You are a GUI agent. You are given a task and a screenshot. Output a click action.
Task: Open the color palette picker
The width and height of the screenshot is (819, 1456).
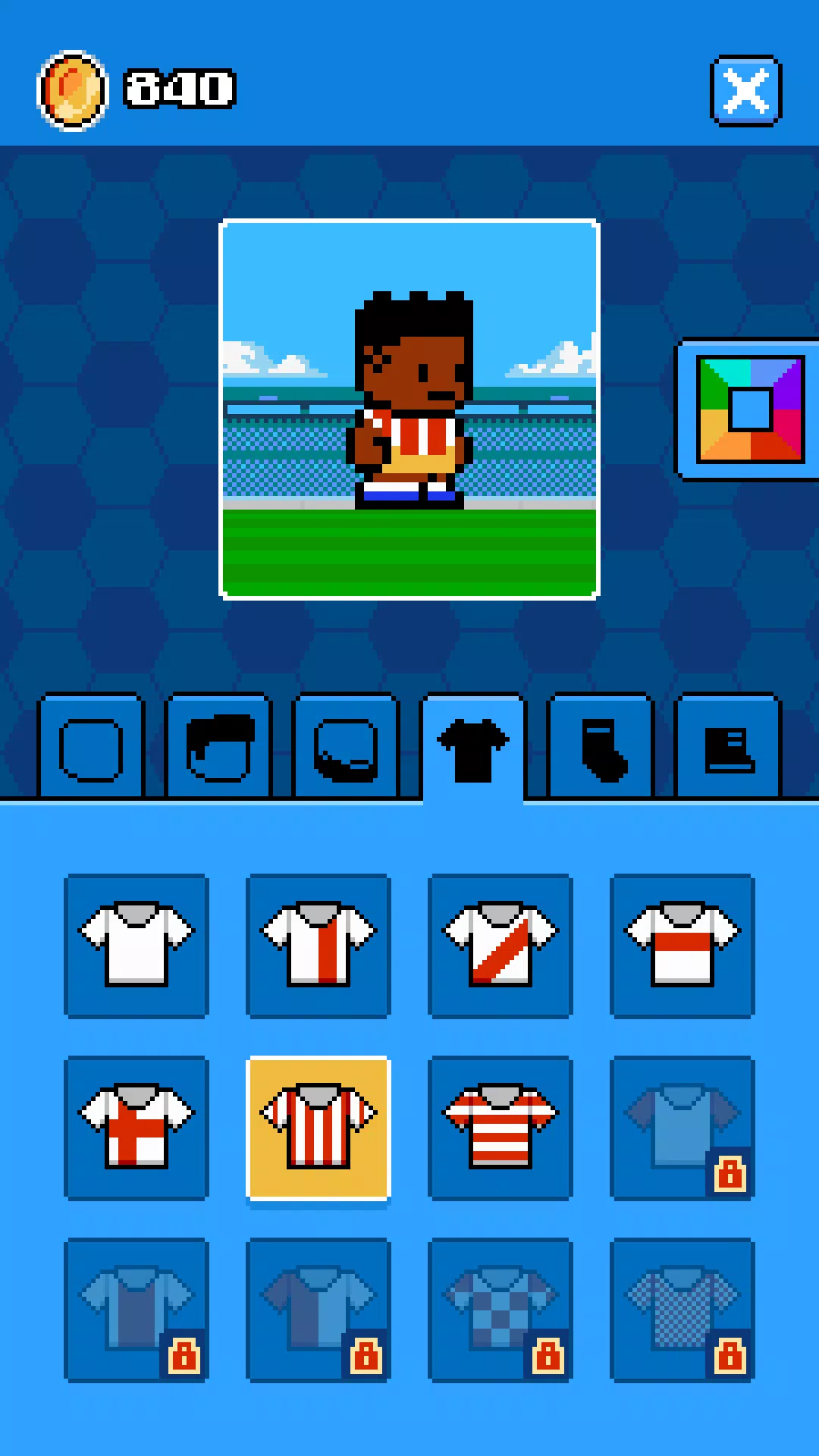pos(750,409)
